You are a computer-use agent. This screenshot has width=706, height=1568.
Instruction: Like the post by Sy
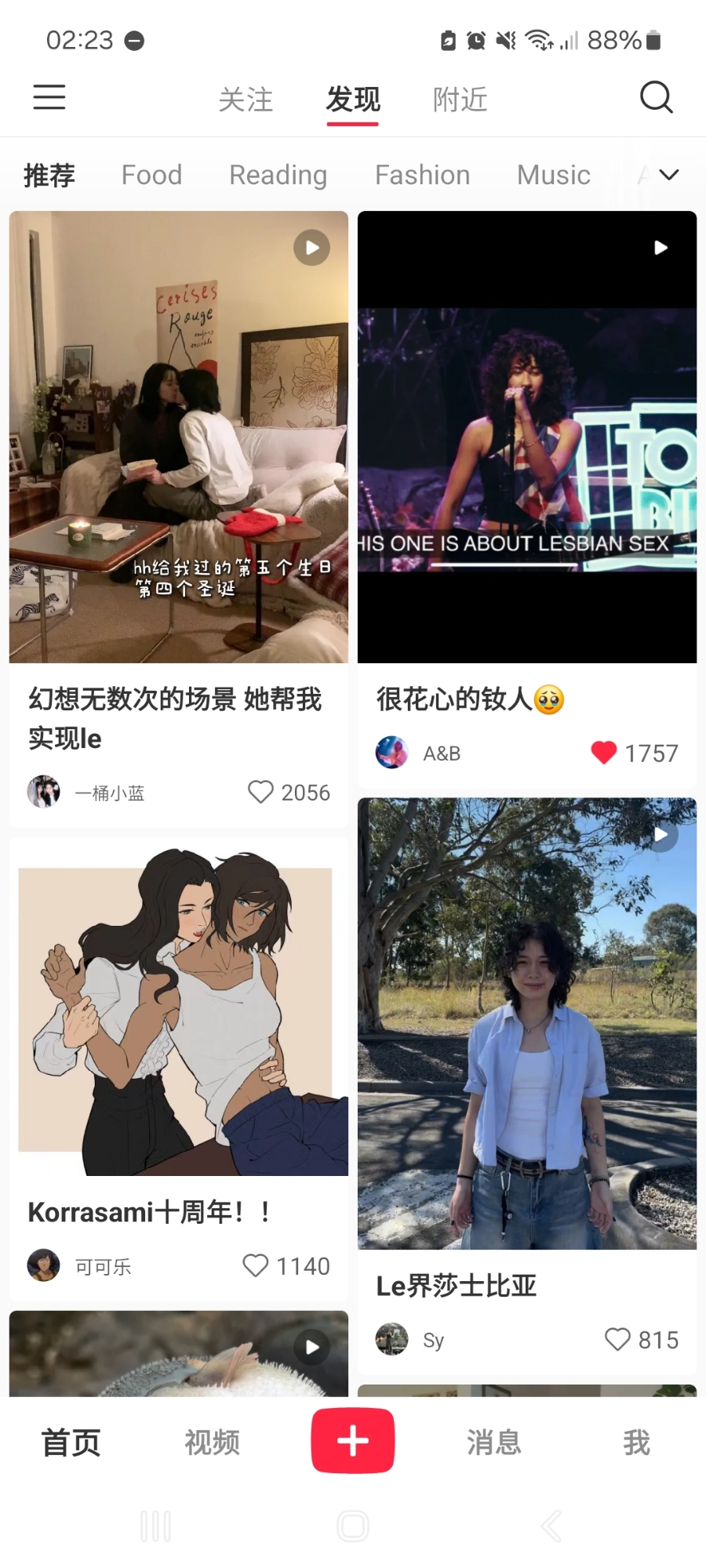pyautogui.click(x=617, y=1339)
